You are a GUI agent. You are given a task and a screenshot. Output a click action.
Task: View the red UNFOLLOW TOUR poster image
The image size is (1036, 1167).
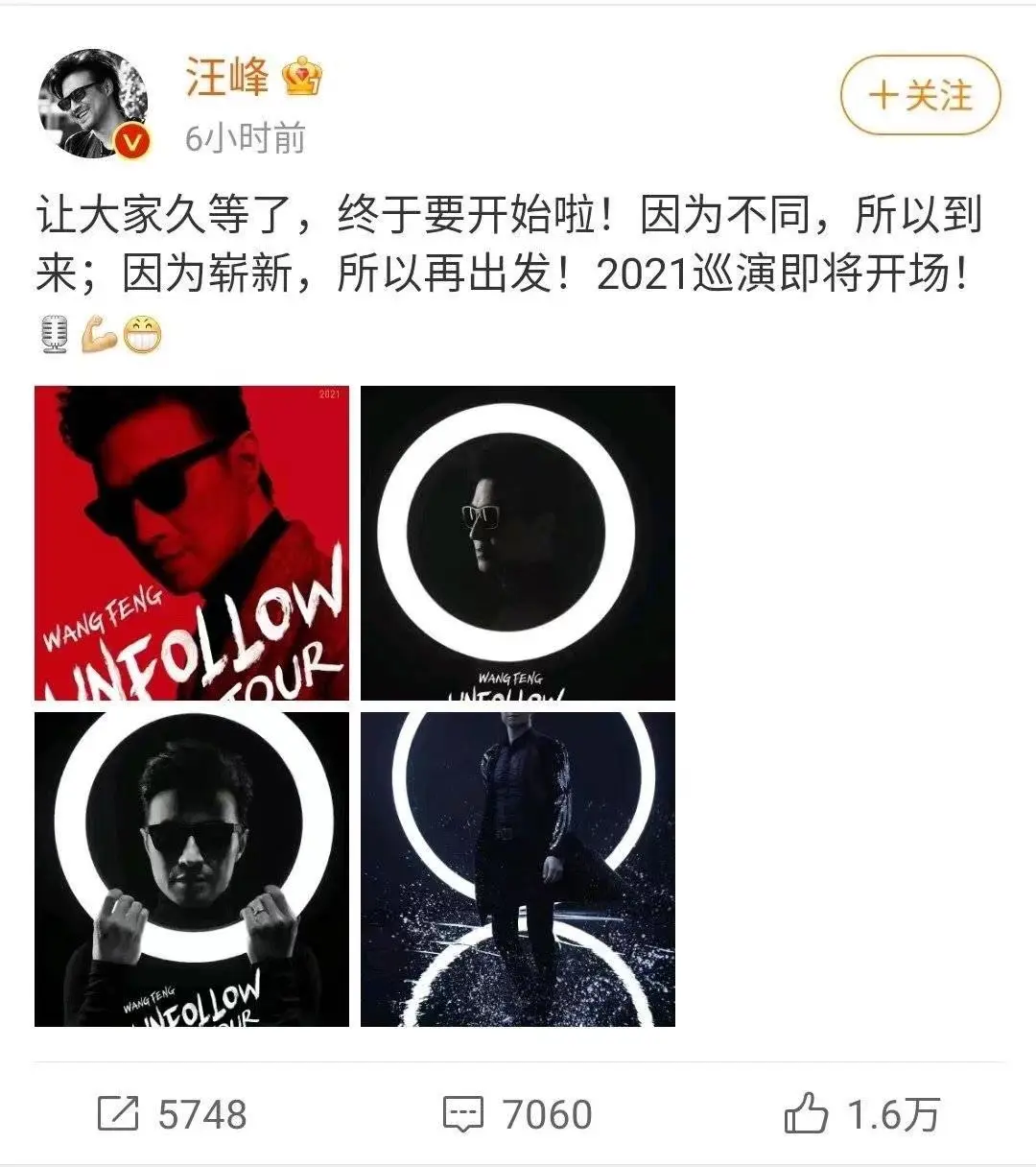point(192,543)
